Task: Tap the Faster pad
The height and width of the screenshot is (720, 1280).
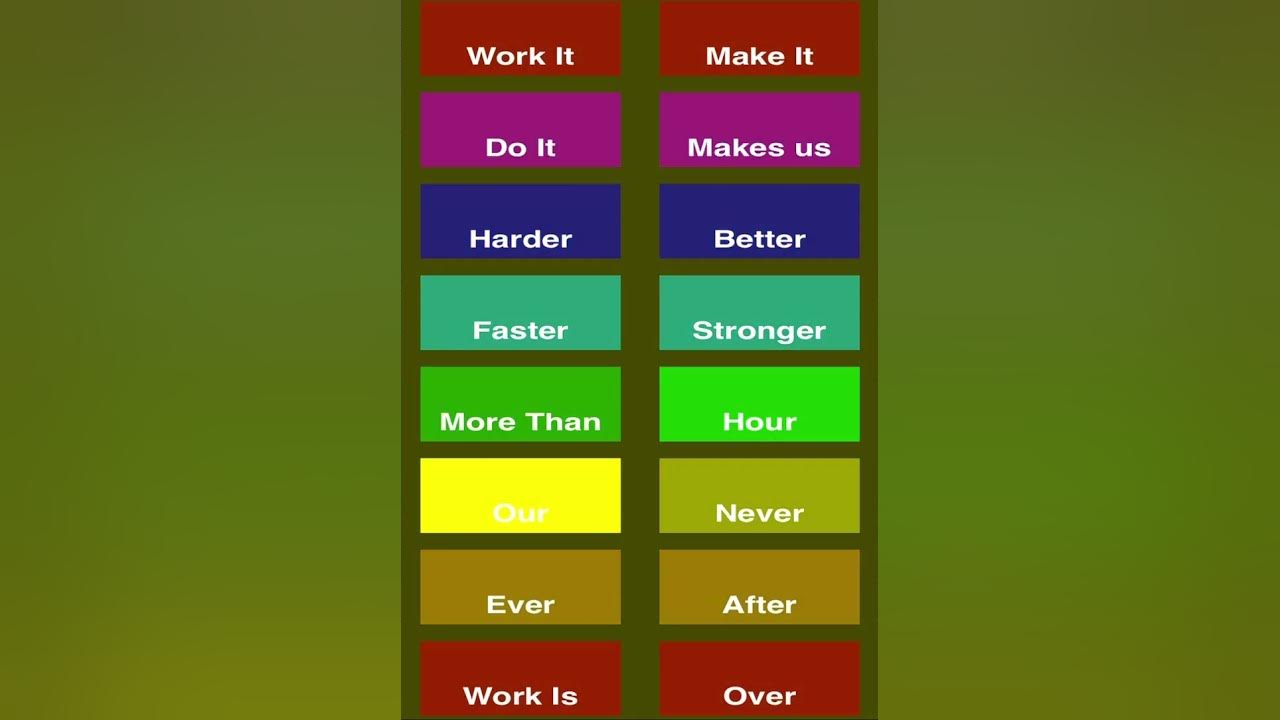Action: pos(520,313)
